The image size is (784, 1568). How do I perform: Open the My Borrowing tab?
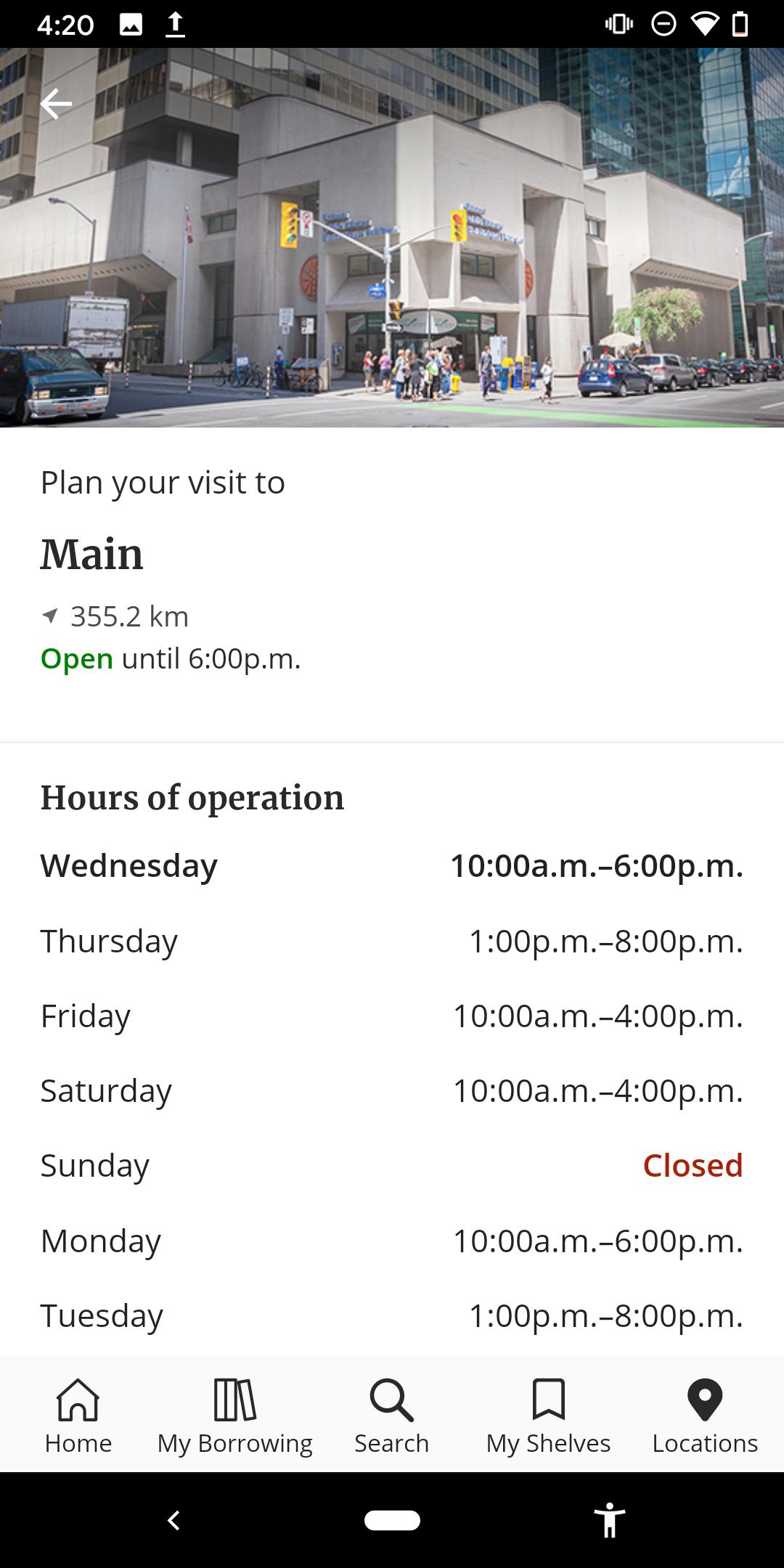235,1416
